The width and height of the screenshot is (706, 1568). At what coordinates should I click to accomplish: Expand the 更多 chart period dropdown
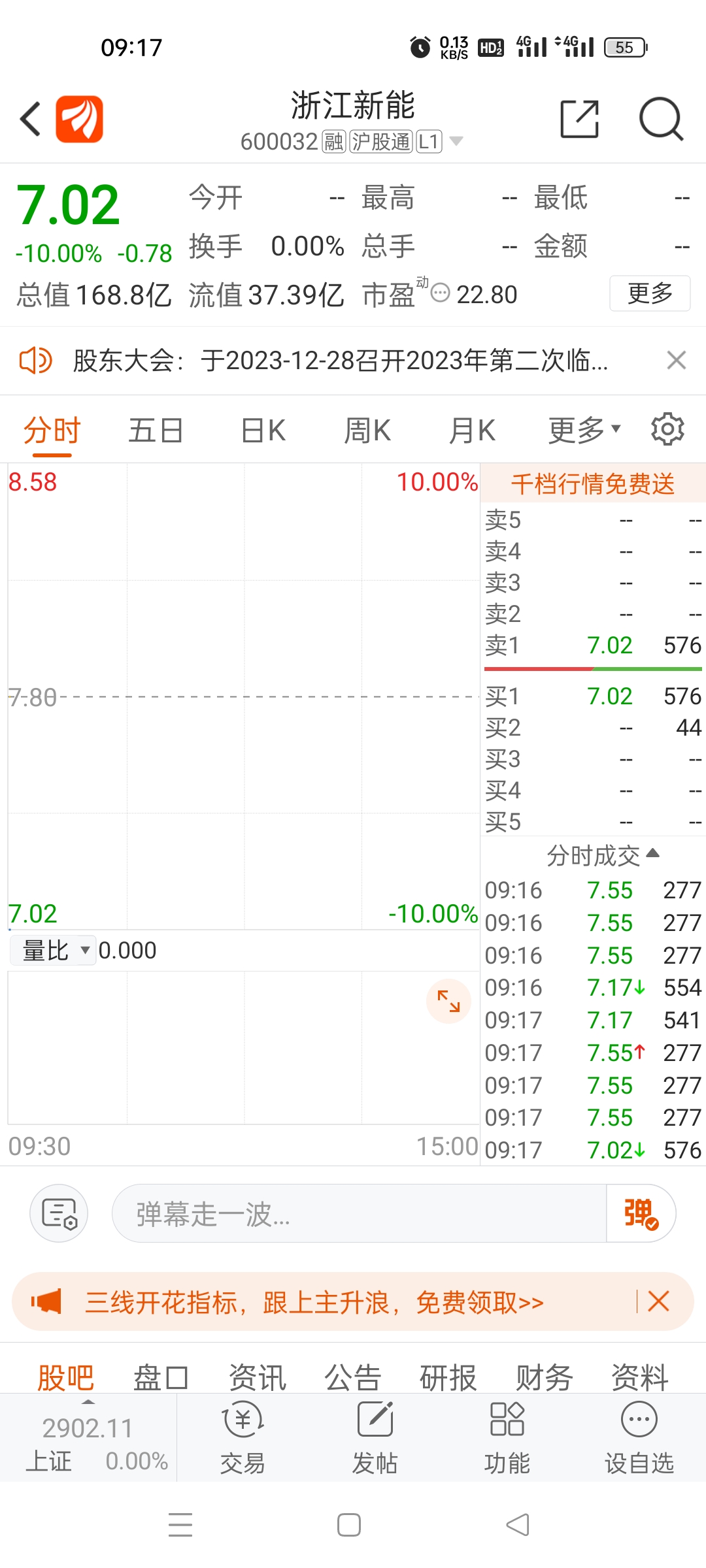pyautogui.click(x=584, y=430)
